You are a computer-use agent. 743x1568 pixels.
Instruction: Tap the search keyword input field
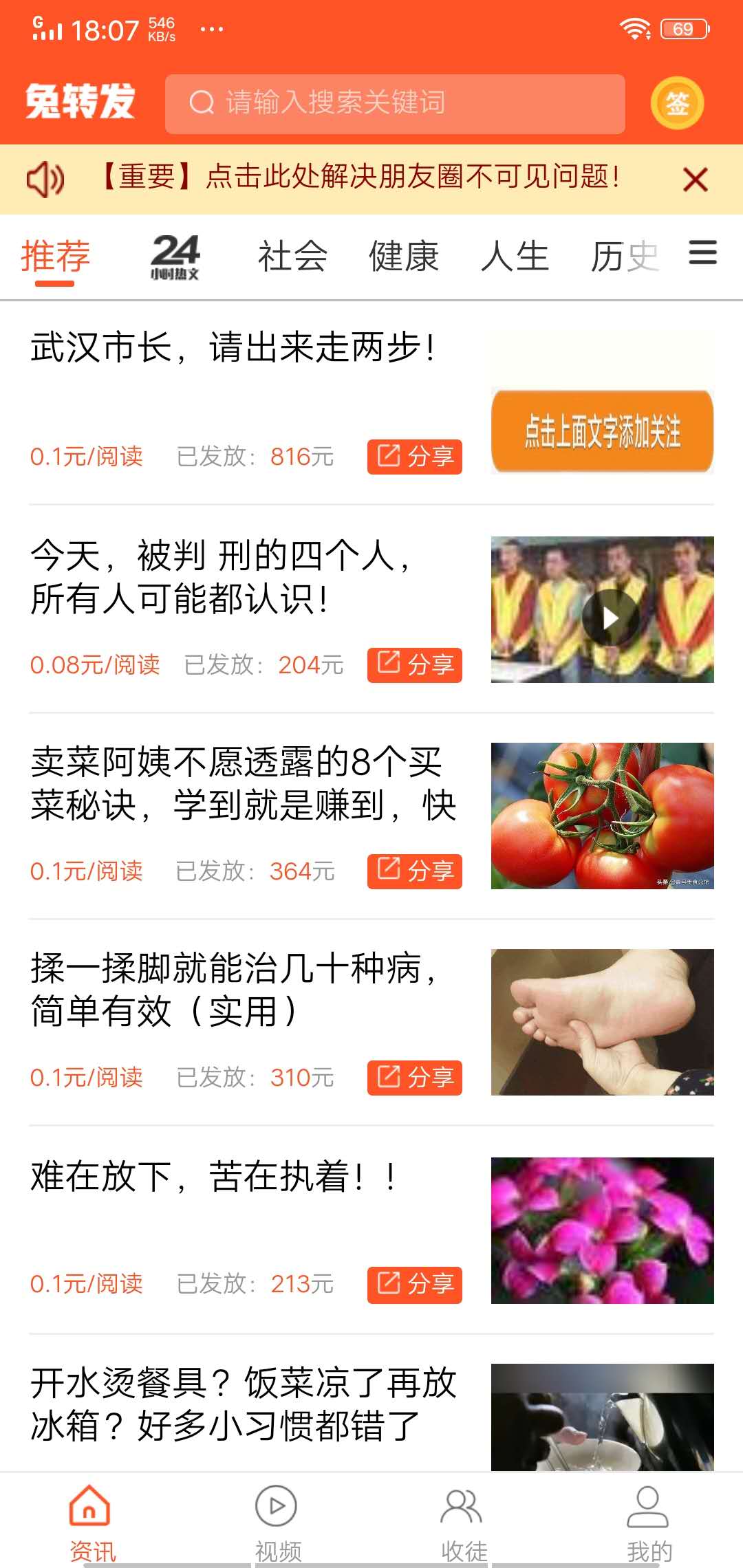396,102
